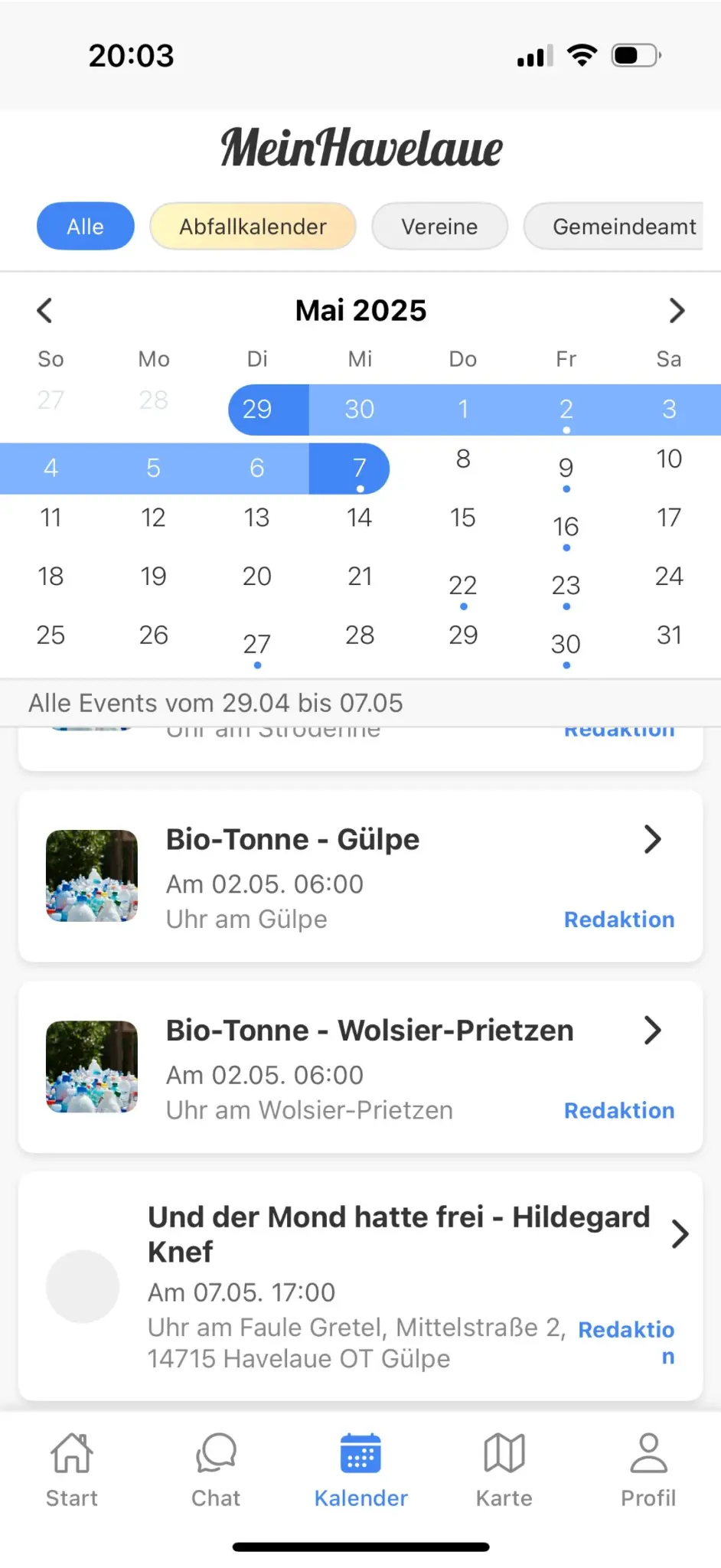721x1568 pixels.
Task: Expand Bio-Tonne Wolsier-Prietzen details
Action: (x=652, y=1030)
